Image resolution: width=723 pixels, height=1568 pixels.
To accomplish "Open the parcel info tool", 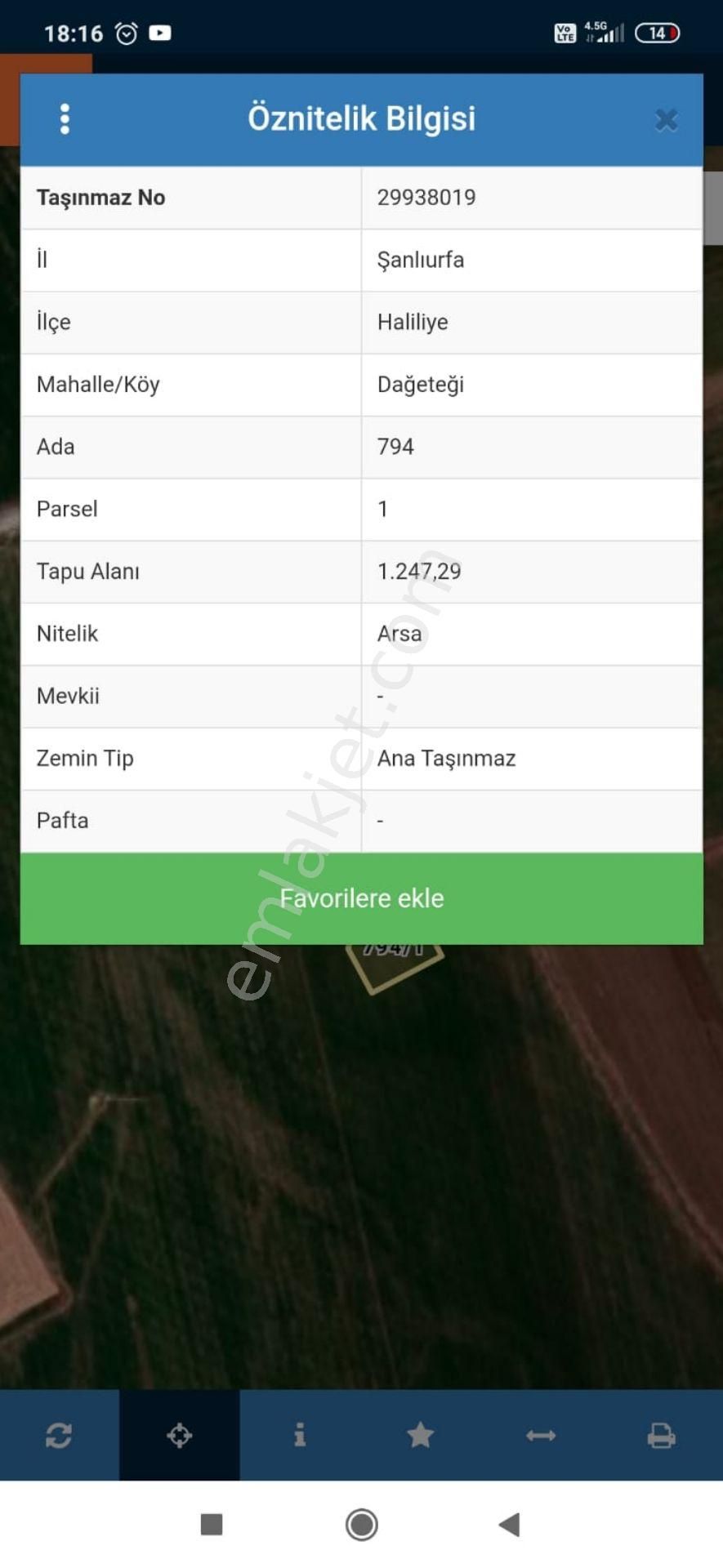I will 300,1435.
